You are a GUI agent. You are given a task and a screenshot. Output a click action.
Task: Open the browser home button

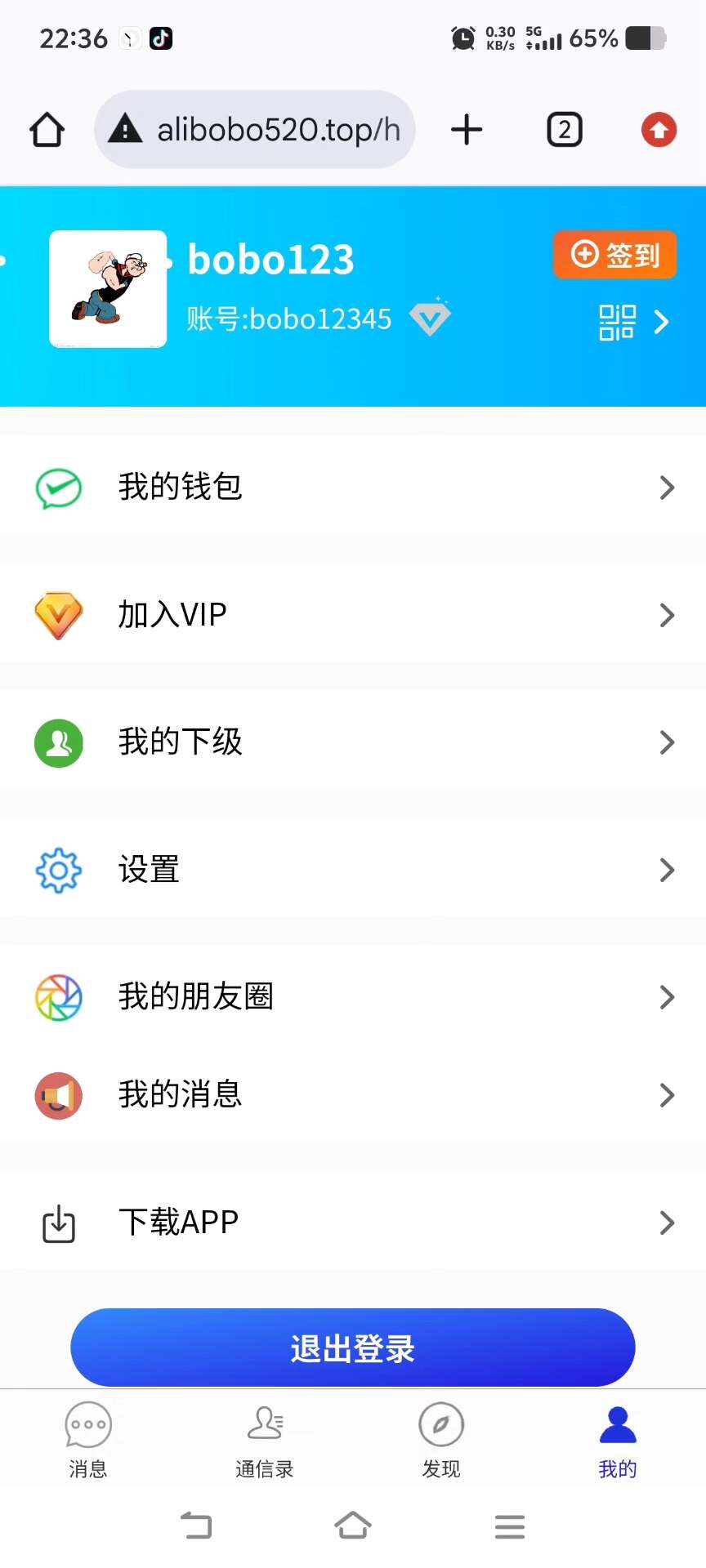tap(47, 130)
